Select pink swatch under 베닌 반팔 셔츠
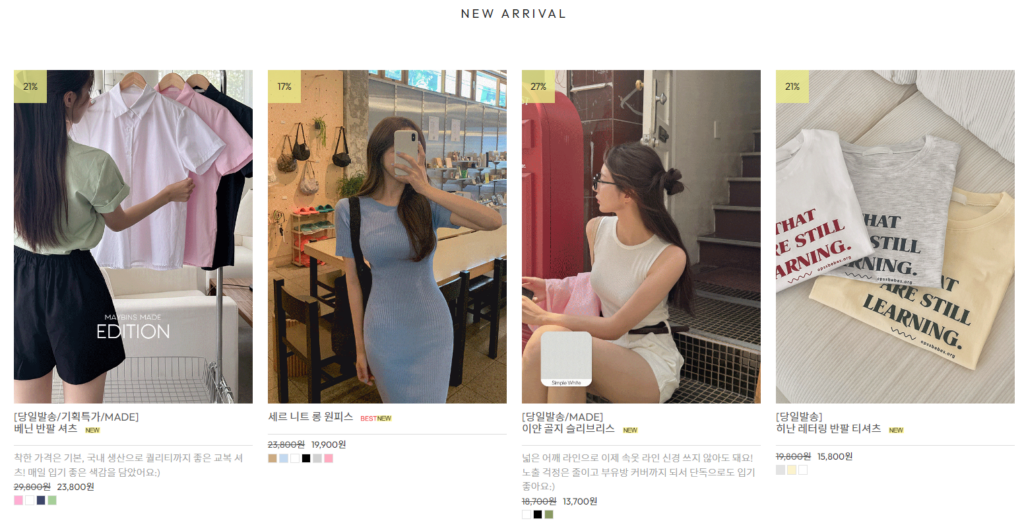This screenshot has width=1024, height=527. pos(19,500)
